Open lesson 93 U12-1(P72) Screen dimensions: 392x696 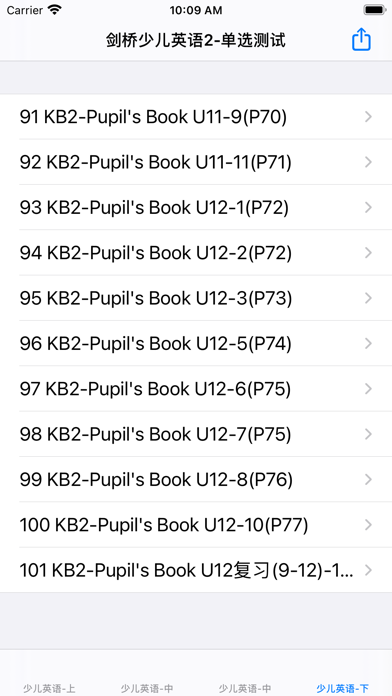[x=196, y=207]
